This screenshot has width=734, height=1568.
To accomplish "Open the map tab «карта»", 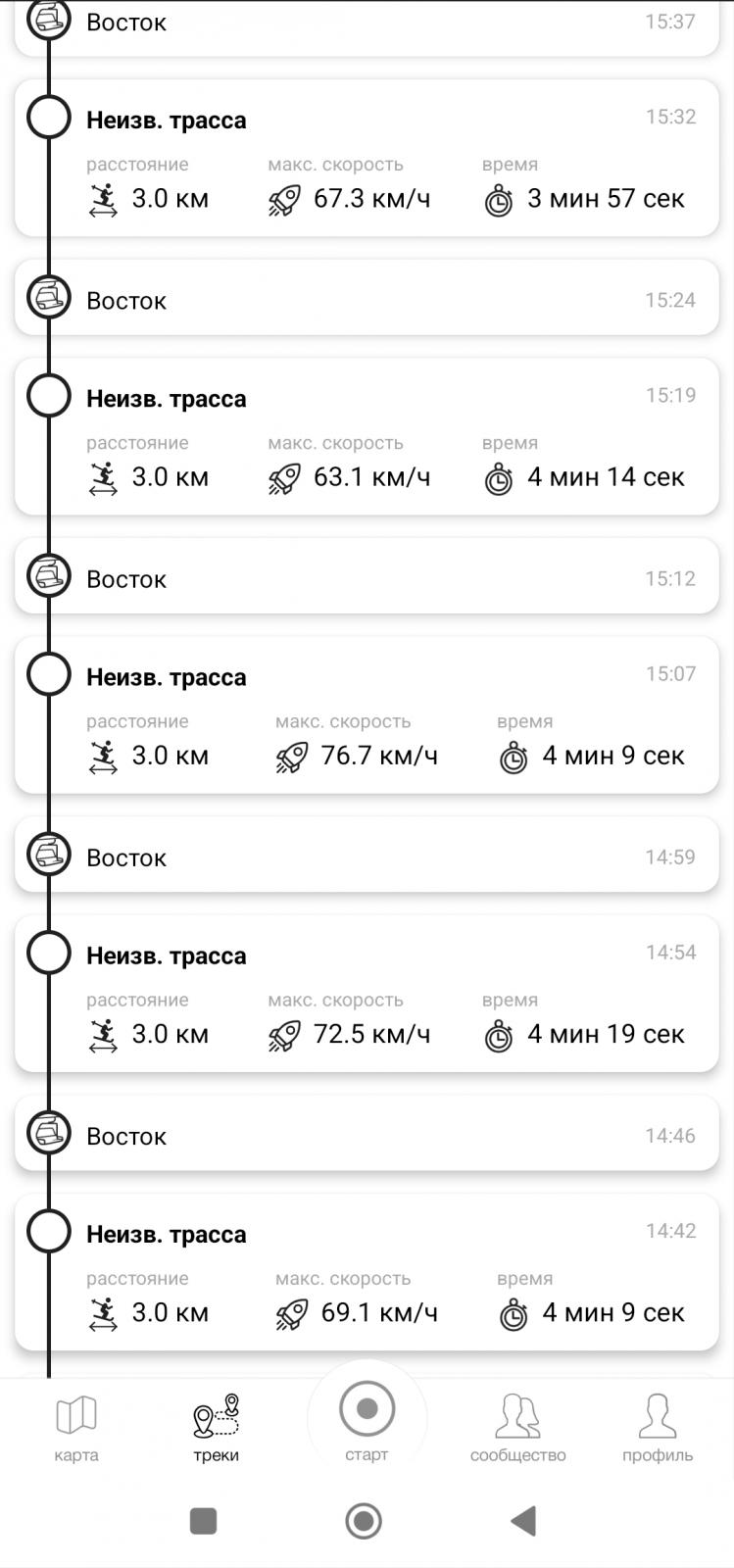I will point(76,1427).
